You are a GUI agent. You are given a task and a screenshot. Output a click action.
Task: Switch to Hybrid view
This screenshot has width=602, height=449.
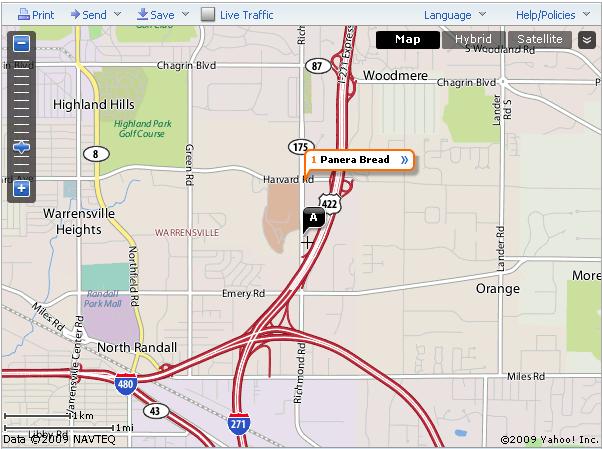[473, 40]
